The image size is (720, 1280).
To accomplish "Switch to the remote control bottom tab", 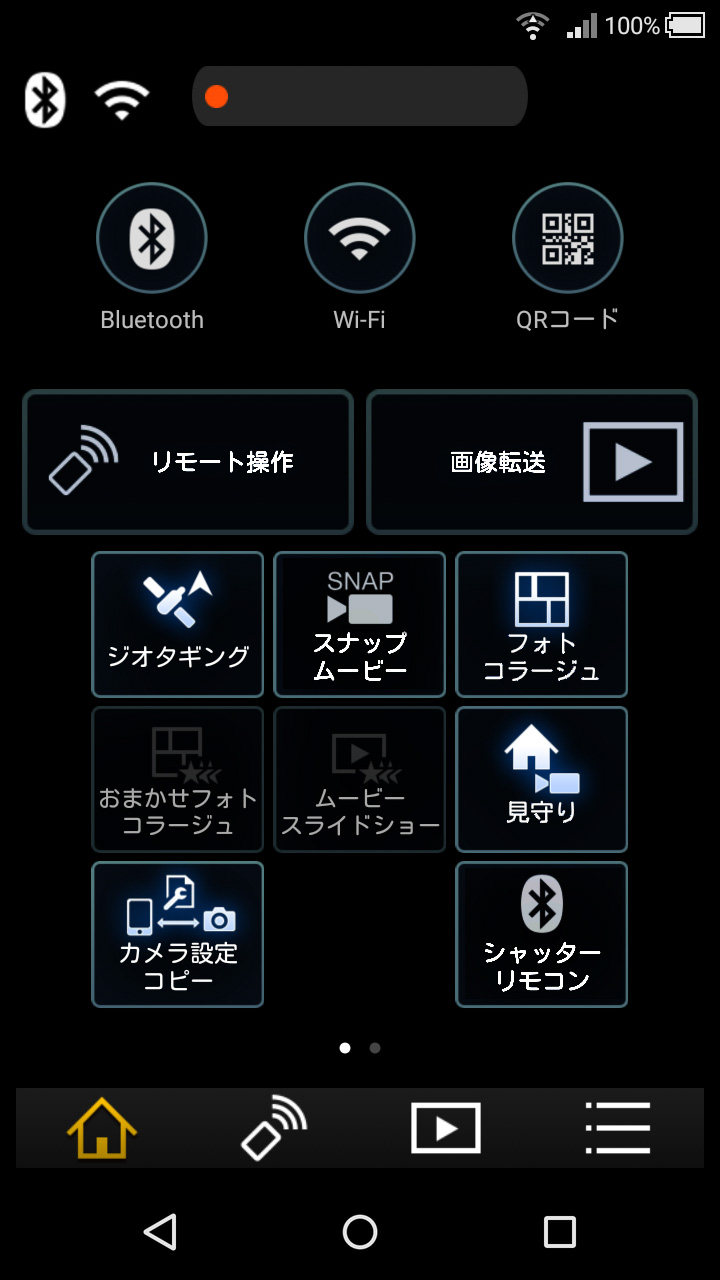I will 274,1128.
